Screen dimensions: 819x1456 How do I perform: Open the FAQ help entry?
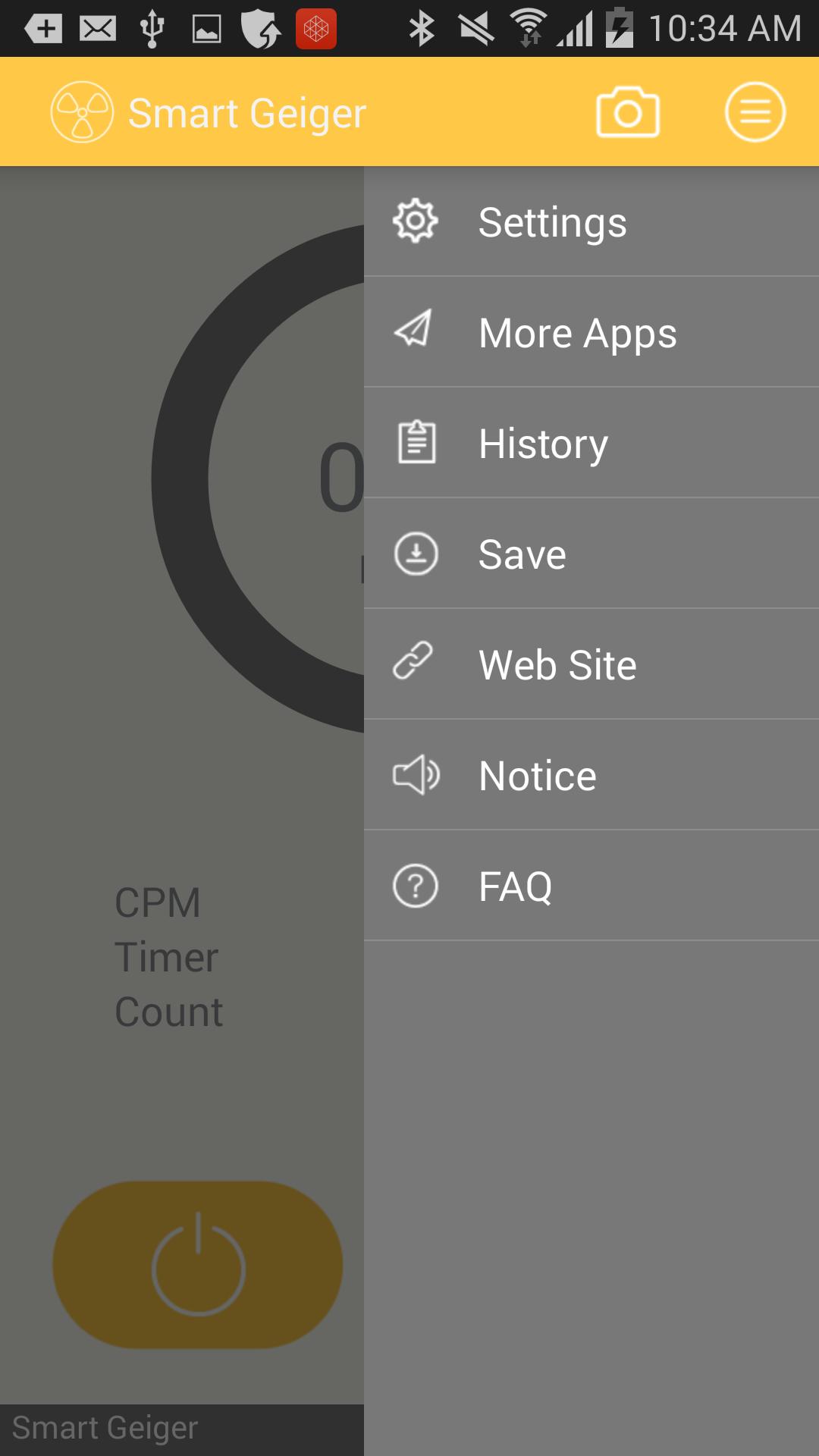tap(591, 886)
